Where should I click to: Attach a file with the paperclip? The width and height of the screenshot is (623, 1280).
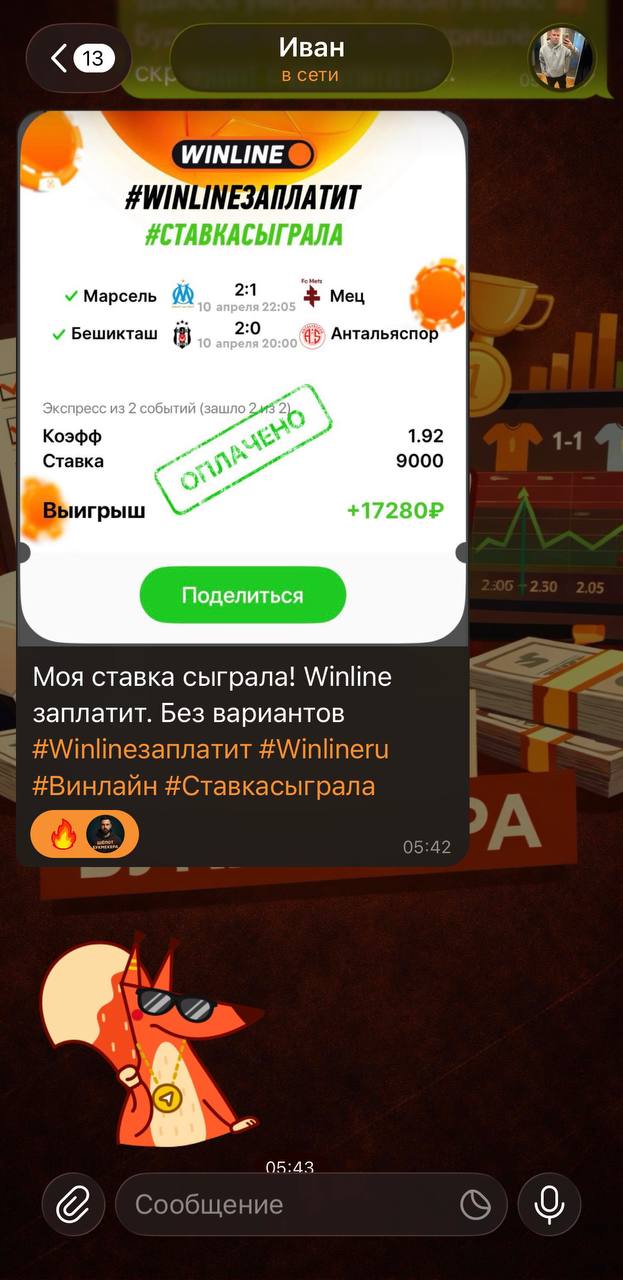coord(73,1205)
